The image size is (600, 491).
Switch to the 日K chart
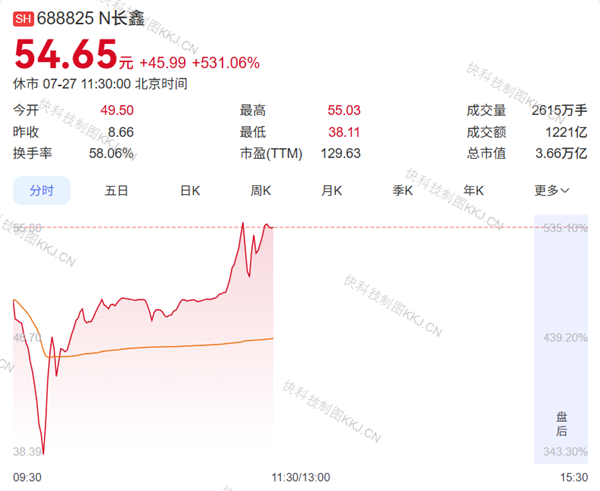click(190, 190)
